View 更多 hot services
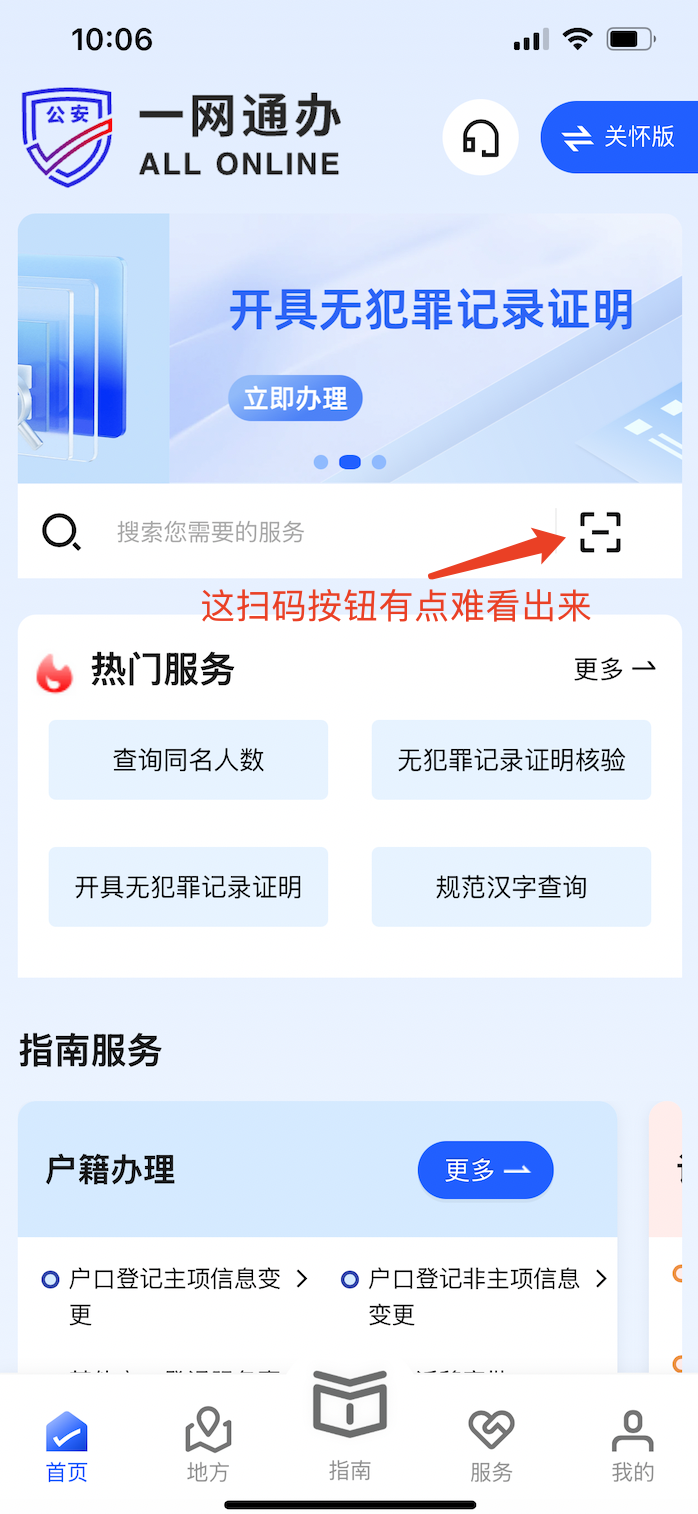Screen dimensions: 698x1514 click(614, 669)
